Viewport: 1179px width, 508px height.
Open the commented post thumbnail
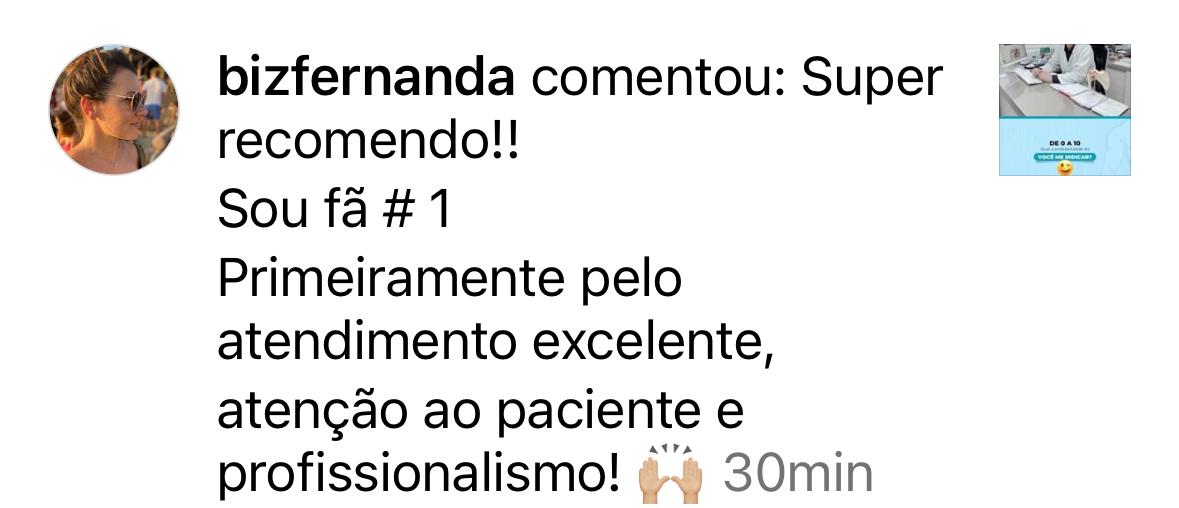click(1064, 110)
